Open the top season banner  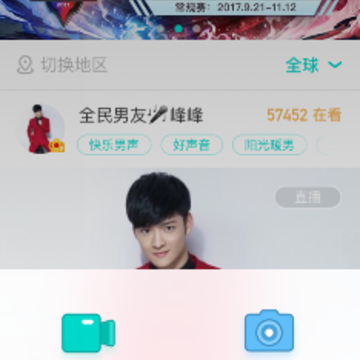click(x=180, y=19)
